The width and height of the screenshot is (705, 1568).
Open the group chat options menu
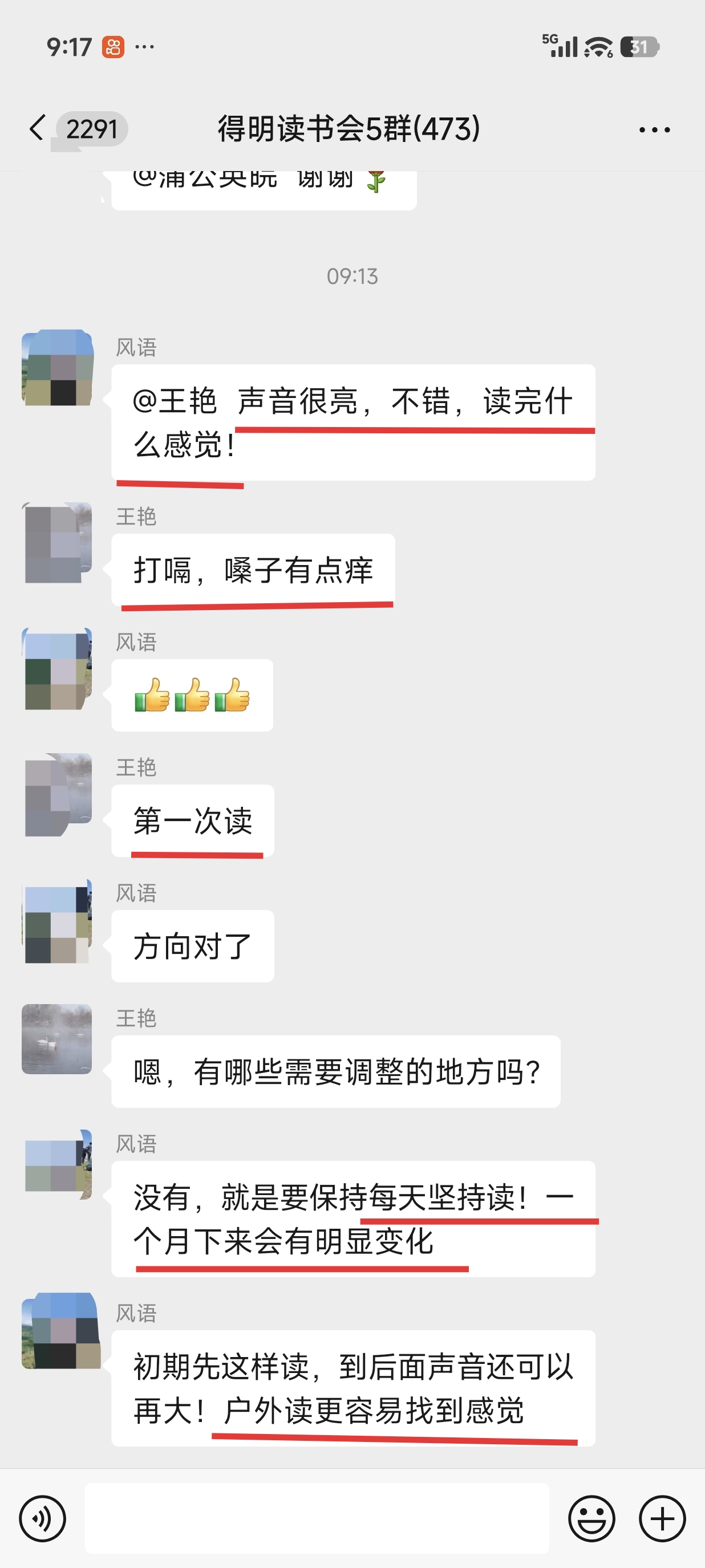[x=654, y=129]
